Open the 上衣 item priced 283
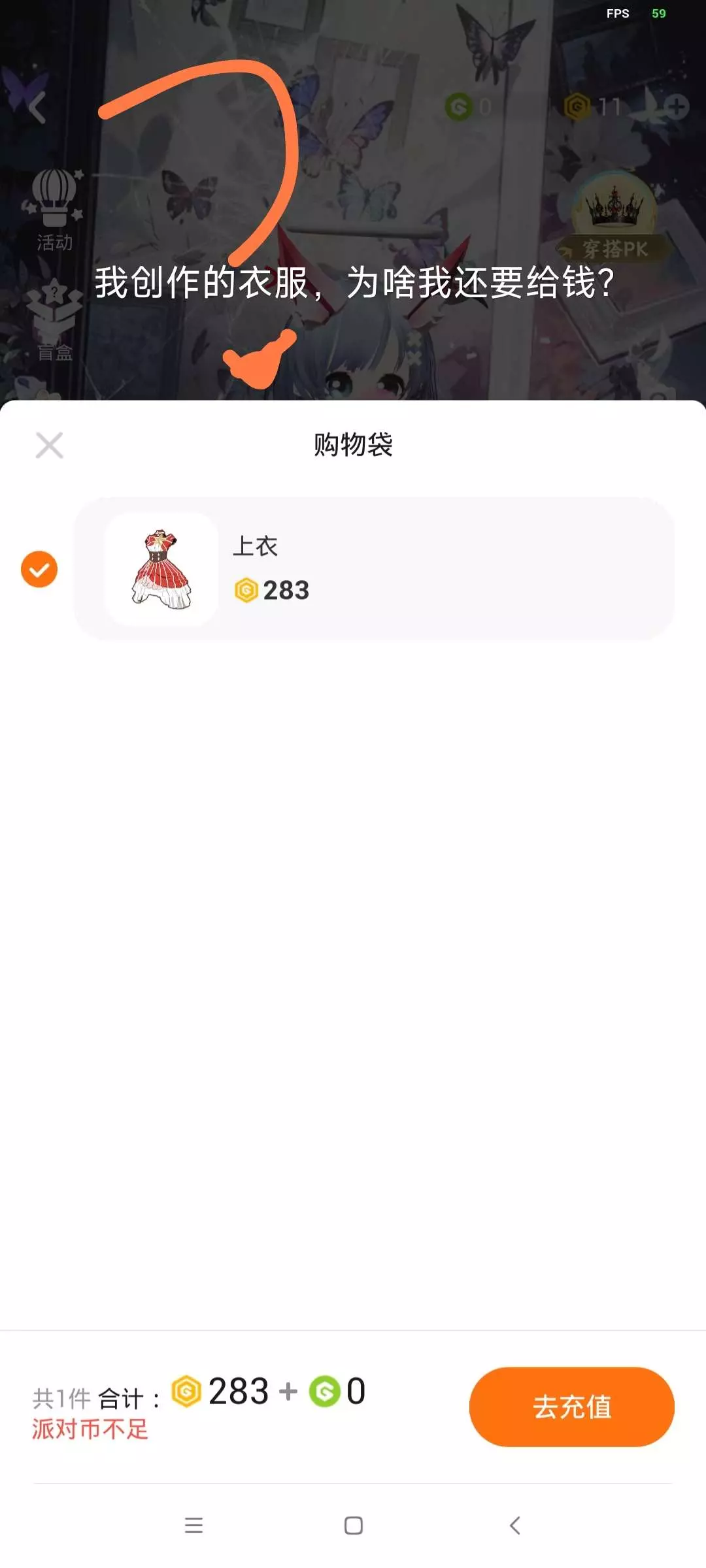Viewport: 706px width, 1568px height. tap(373, 568)
